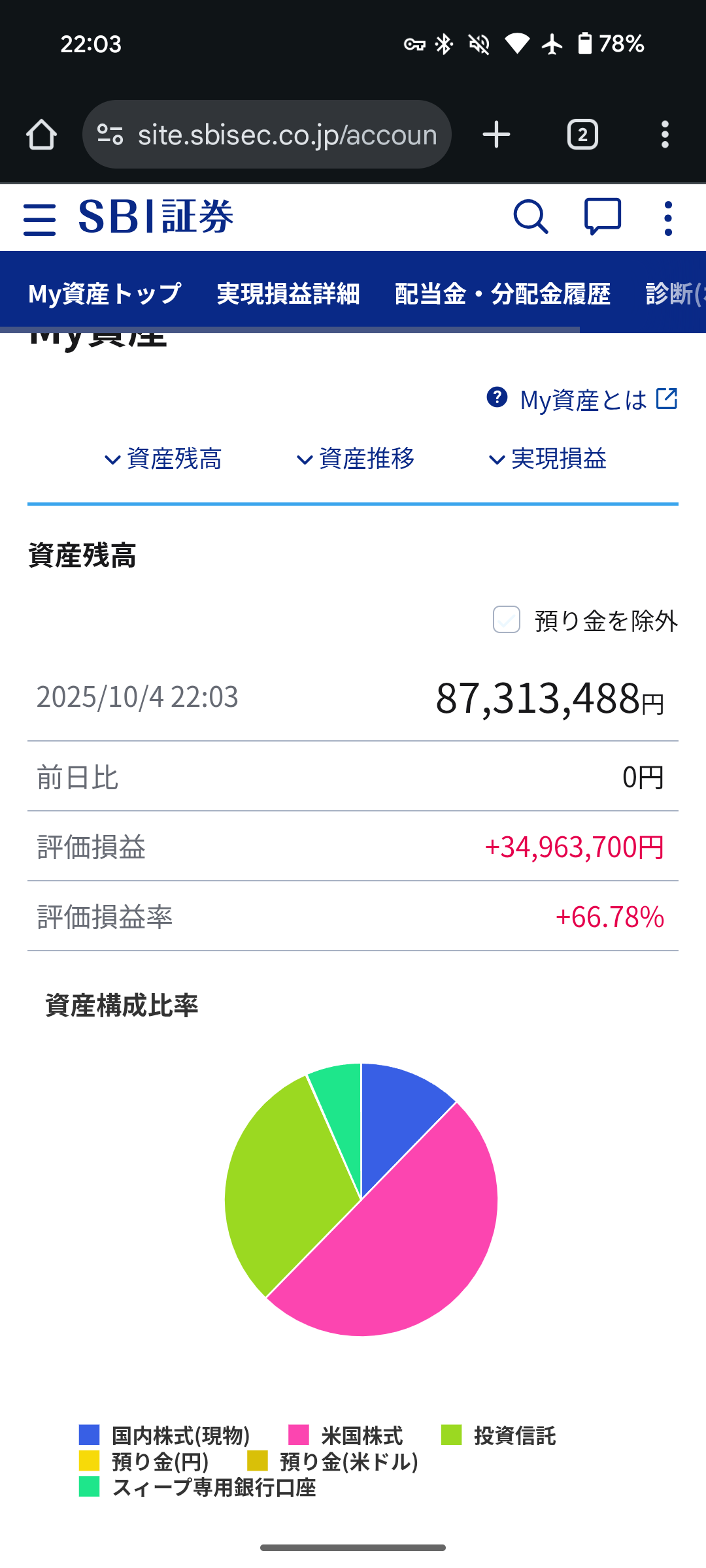Open the browser's three-dot menu
The image size is (706, 1568).
point(665,135)
